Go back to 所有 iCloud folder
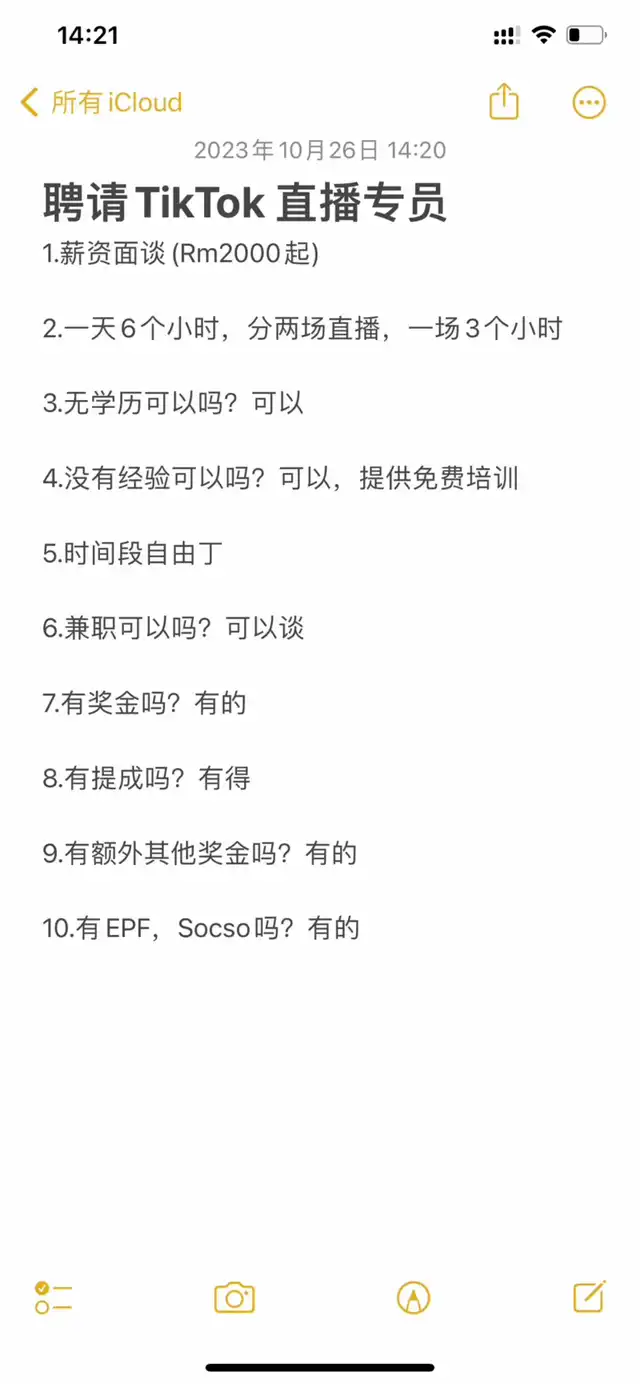Screen dimensions: 640x1384 (101, 102)
